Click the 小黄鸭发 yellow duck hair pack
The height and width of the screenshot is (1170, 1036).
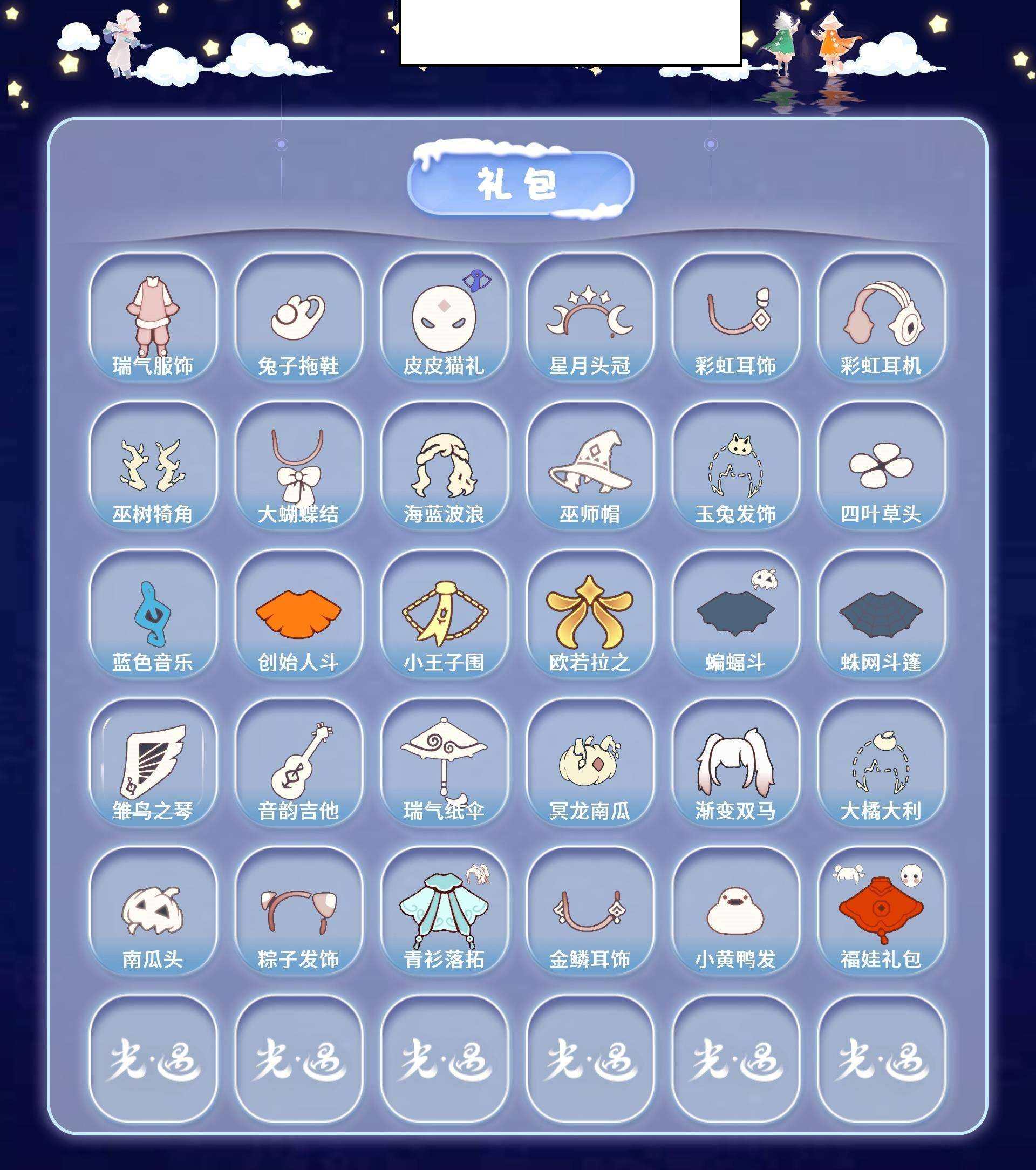(x=735, y=922)
